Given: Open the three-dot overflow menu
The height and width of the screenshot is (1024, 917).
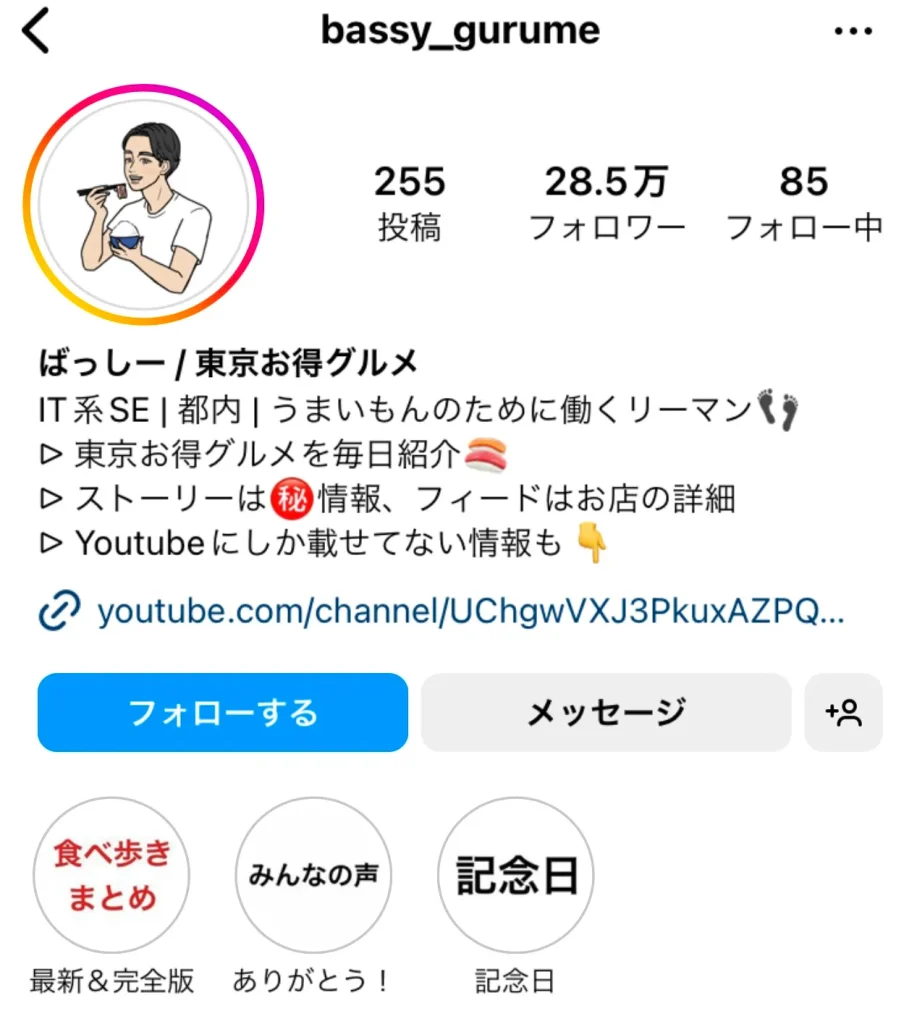Looking at the screenshot, I should coord(852,32).
